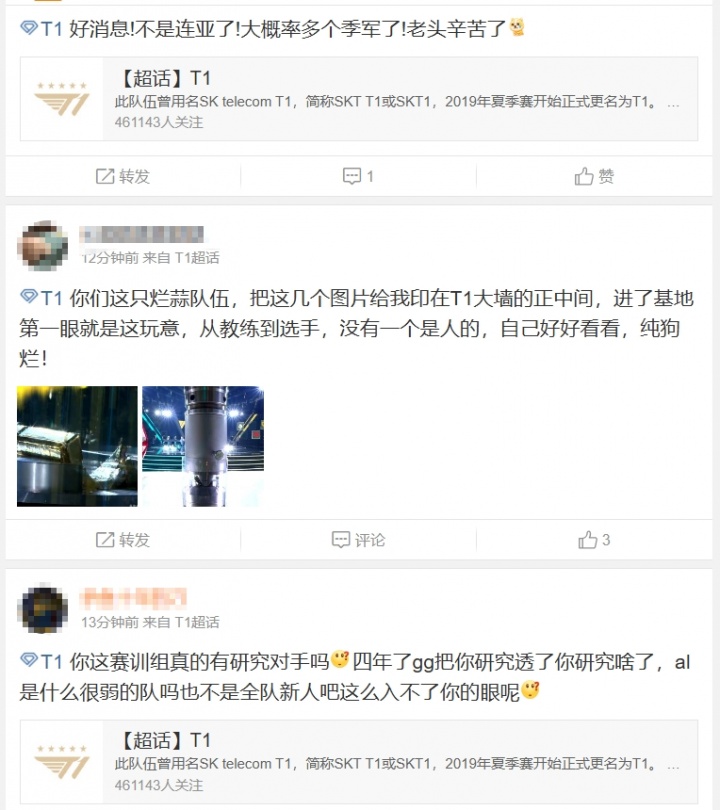
Task: Open the gold bars image thumbnail
Action: (x=77, y=446)
